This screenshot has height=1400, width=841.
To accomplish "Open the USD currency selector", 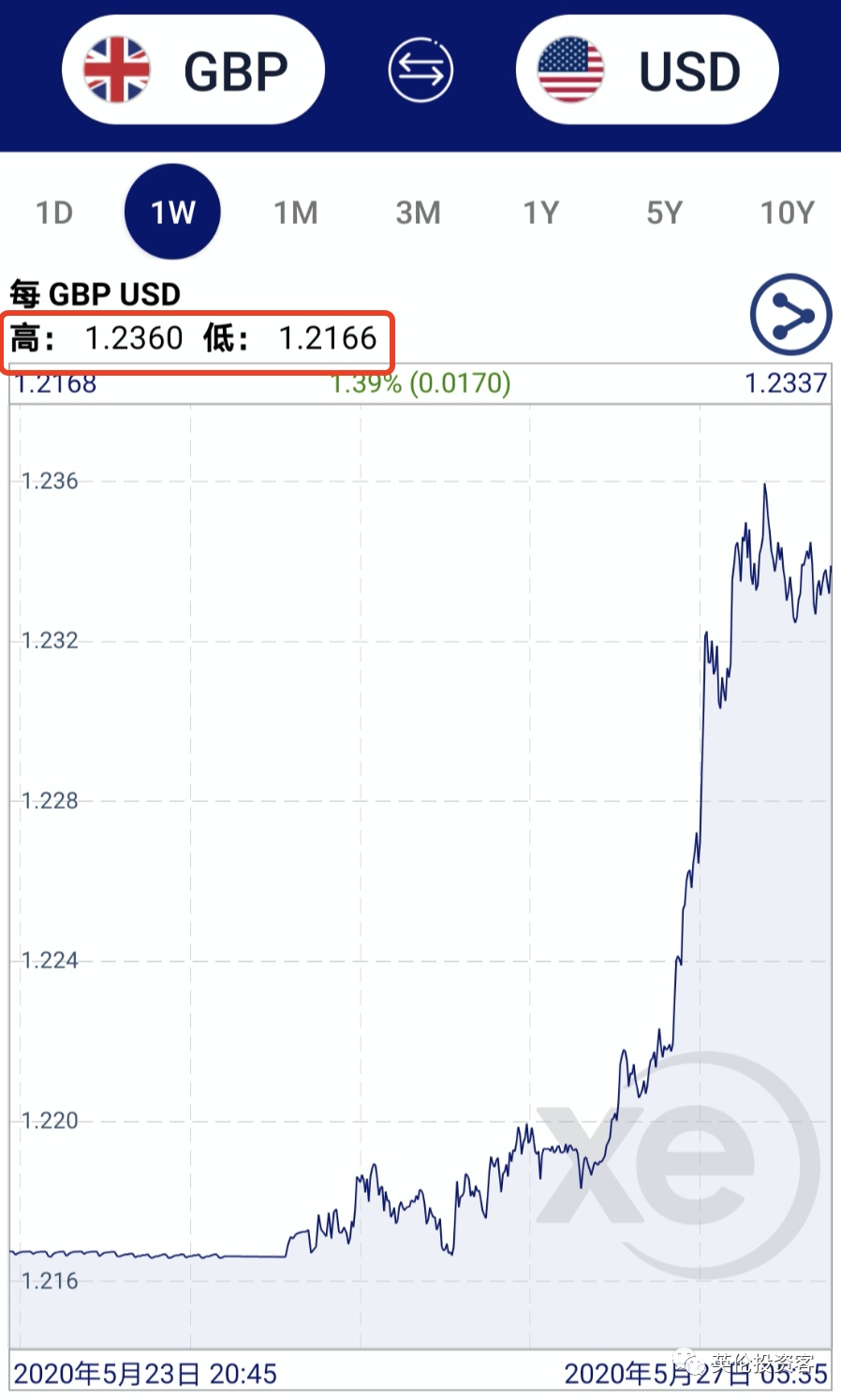I will [x=647, y=70].
